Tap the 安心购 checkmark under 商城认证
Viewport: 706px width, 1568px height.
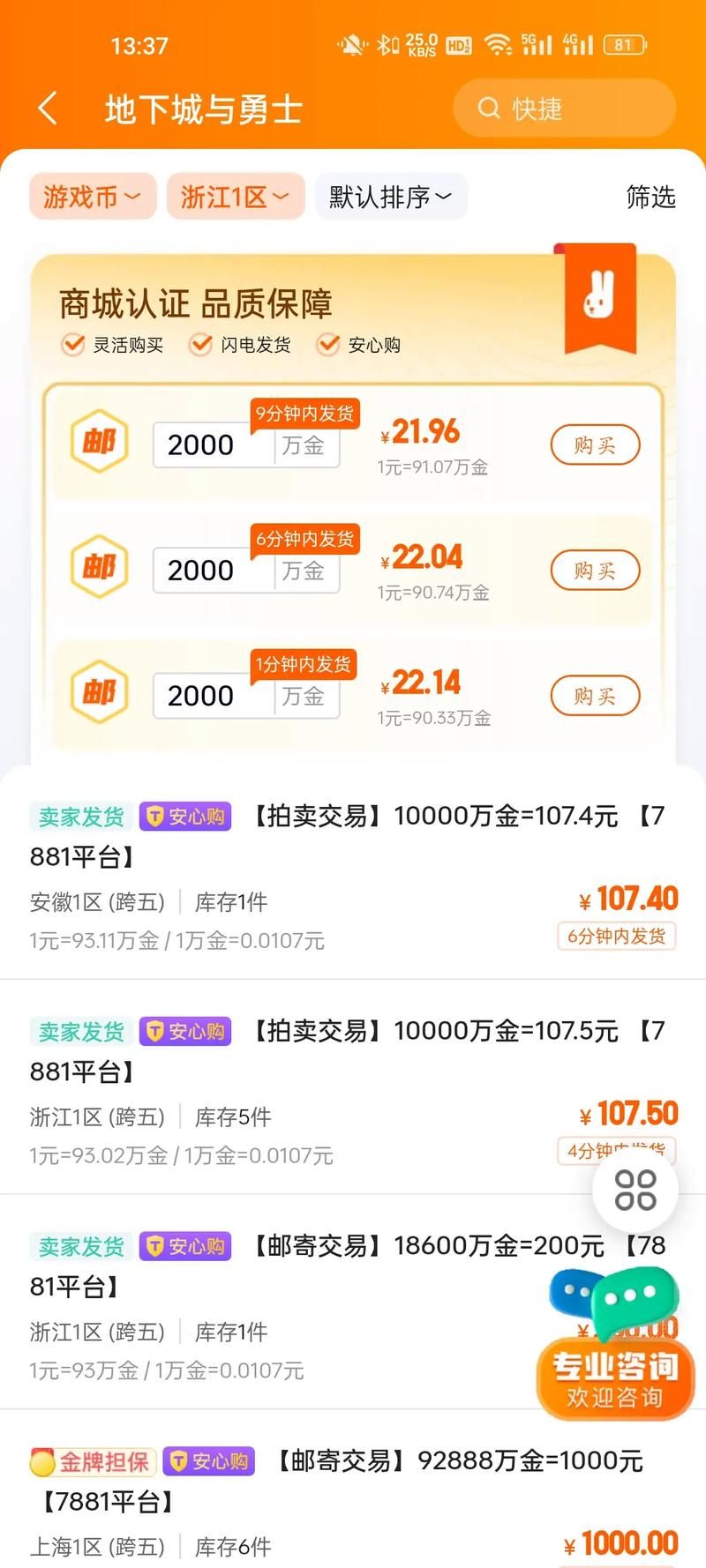(x=328, y=345)
